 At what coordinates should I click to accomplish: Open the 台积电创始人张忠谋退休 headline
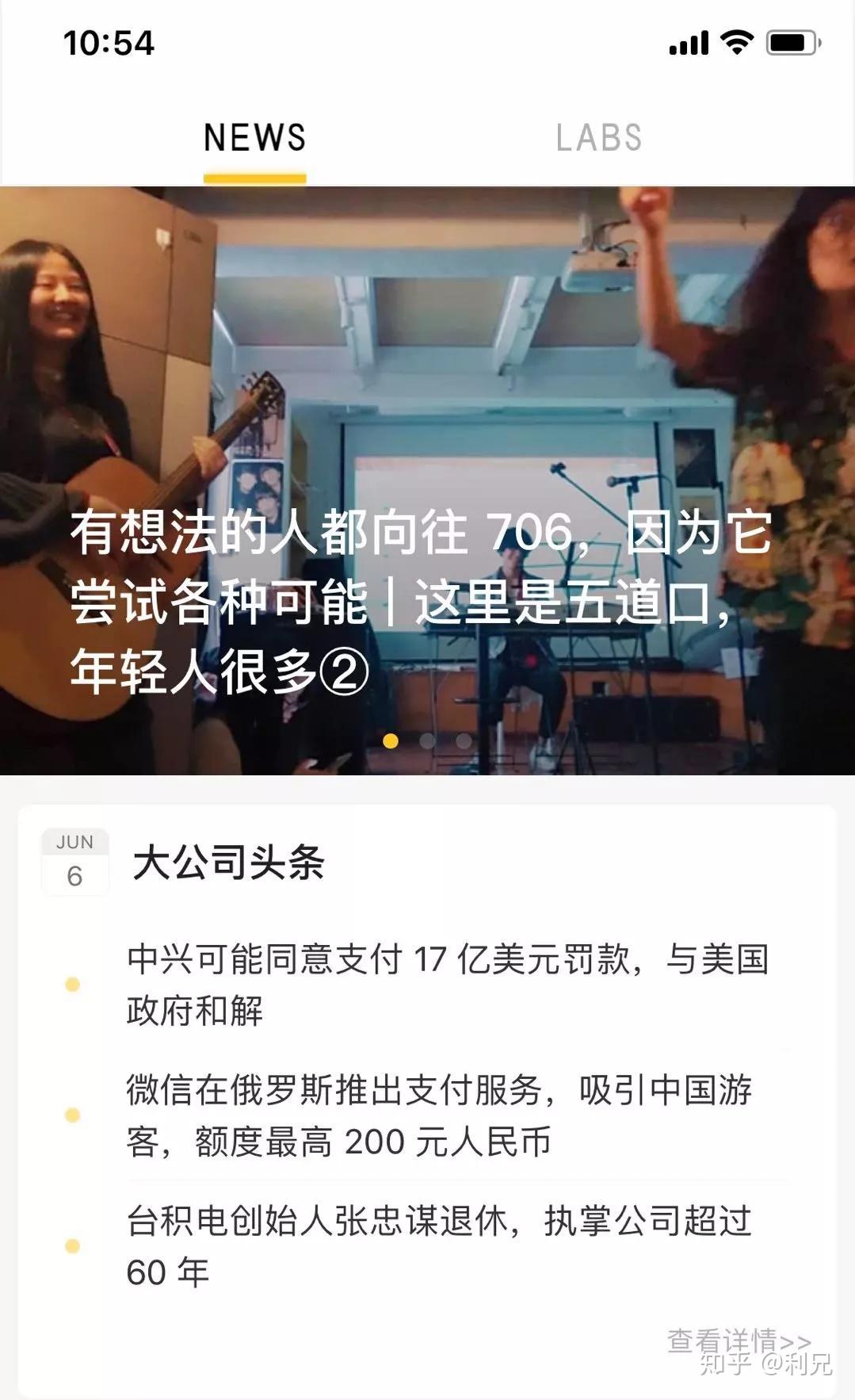tap(440, 1246)
